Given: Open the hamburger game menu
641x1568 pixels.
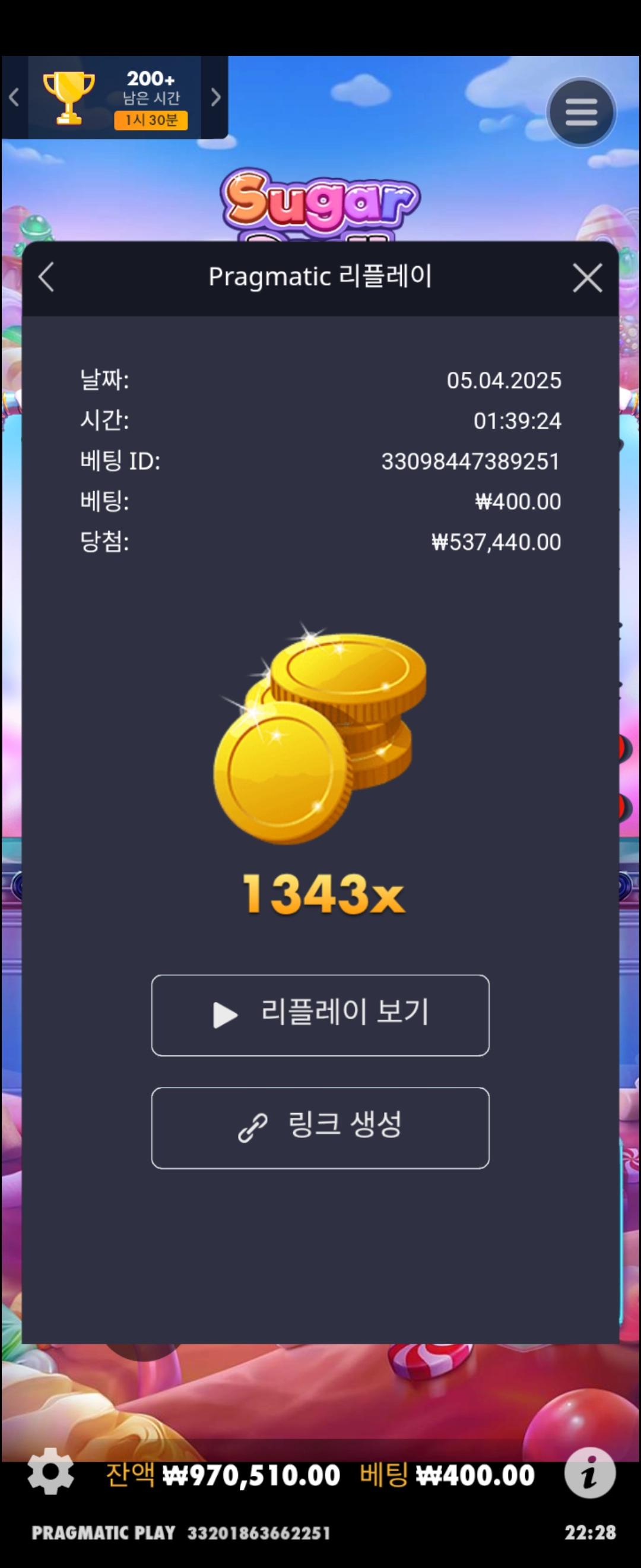Looking at the screenshot, I should click(x=581, y=113).
